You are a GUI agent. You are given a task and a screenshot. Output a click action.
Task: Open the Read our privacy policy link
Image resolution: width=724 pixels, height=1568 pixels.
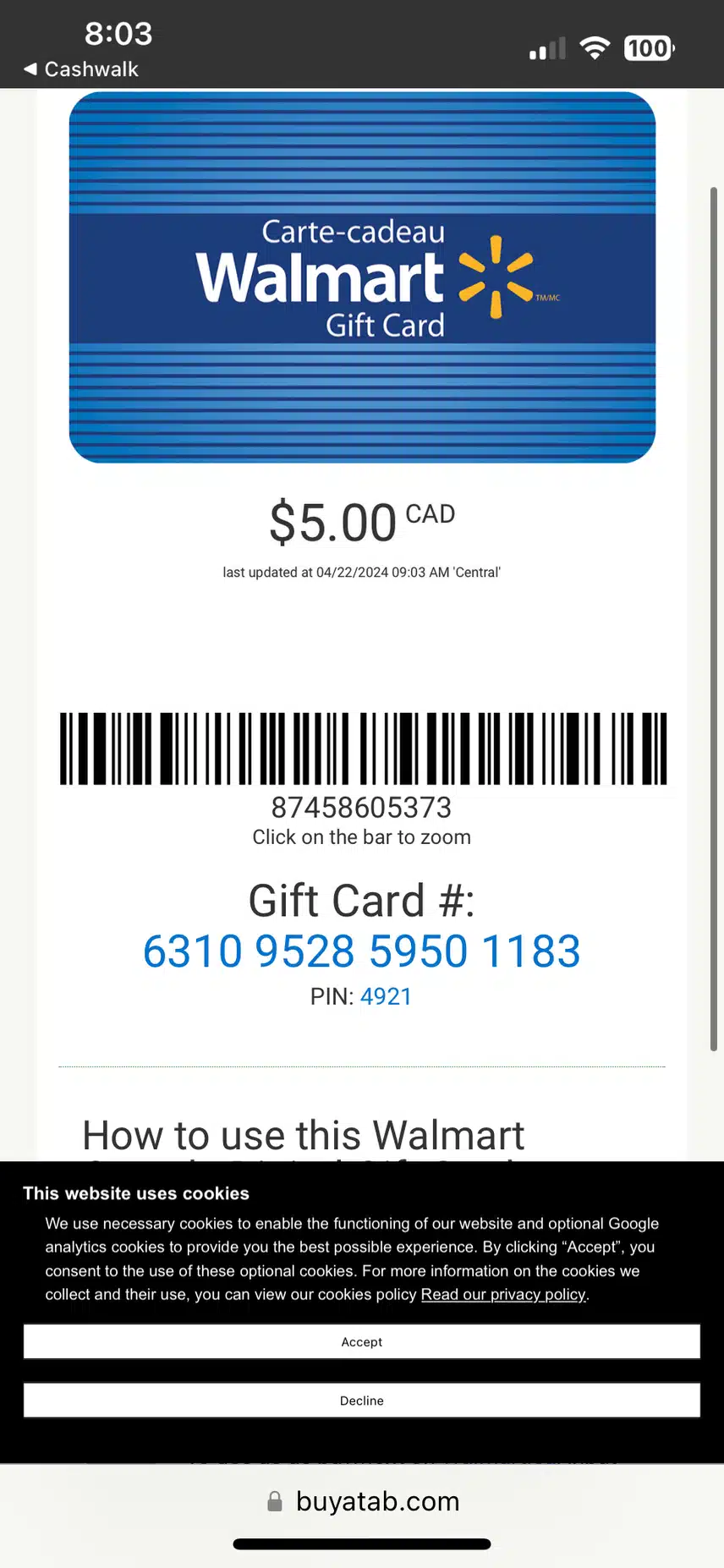(503, 1294)
